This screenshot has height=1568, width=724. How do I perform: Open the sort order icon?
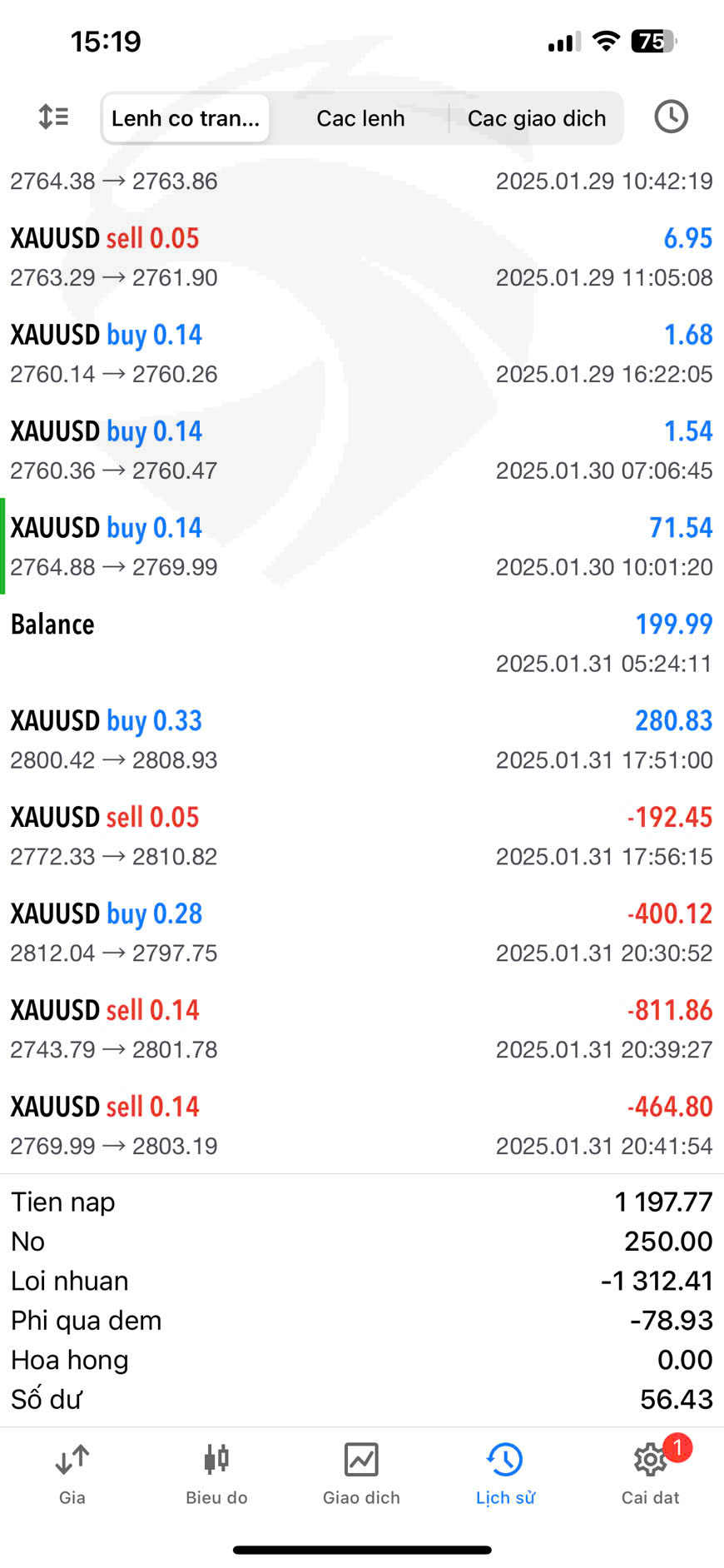coord(54,117)
